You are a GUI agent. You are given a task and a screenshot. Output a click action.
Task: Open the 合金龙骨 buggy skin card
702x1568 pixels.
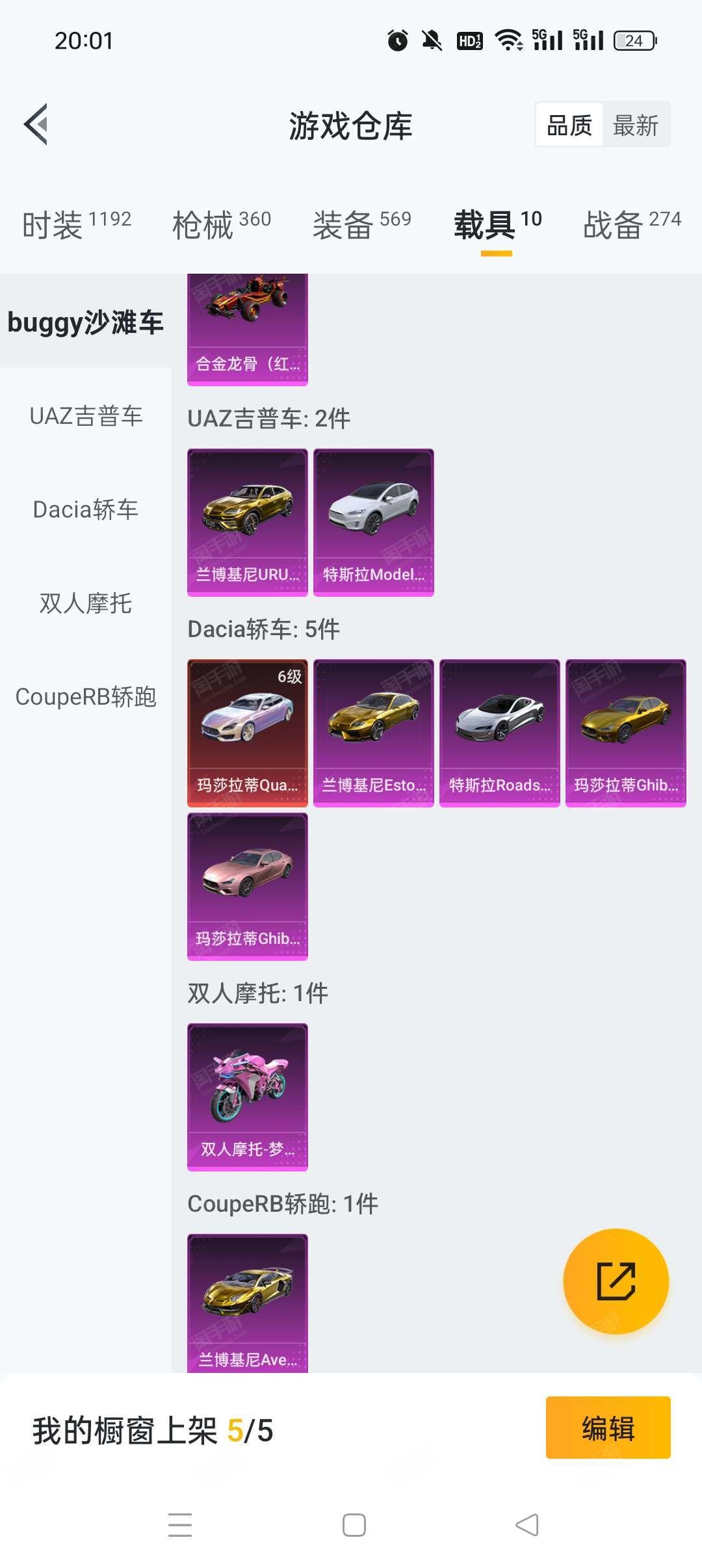[x=248, y=330]
